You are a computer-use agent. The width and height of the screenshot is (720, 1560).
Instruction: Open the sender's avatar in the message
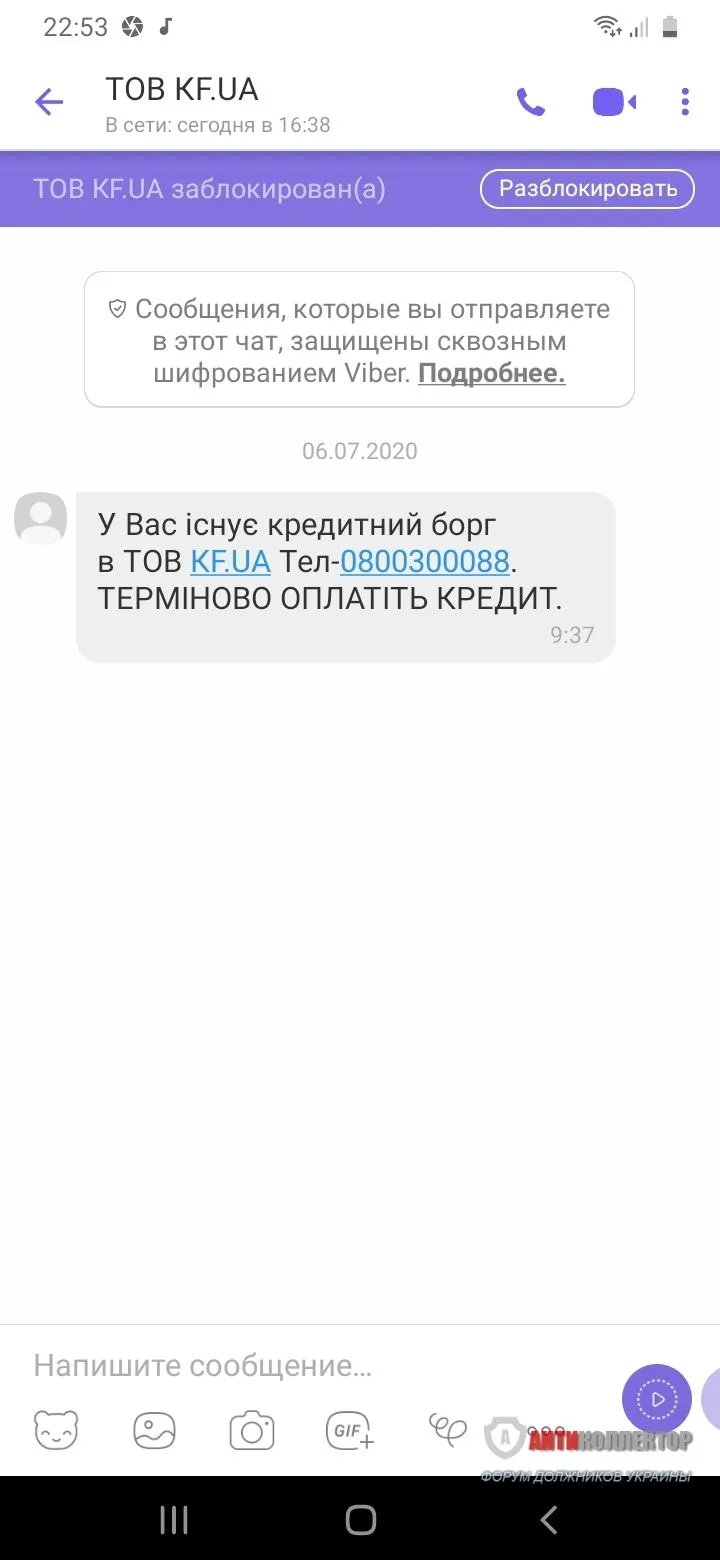pos(40,518)
